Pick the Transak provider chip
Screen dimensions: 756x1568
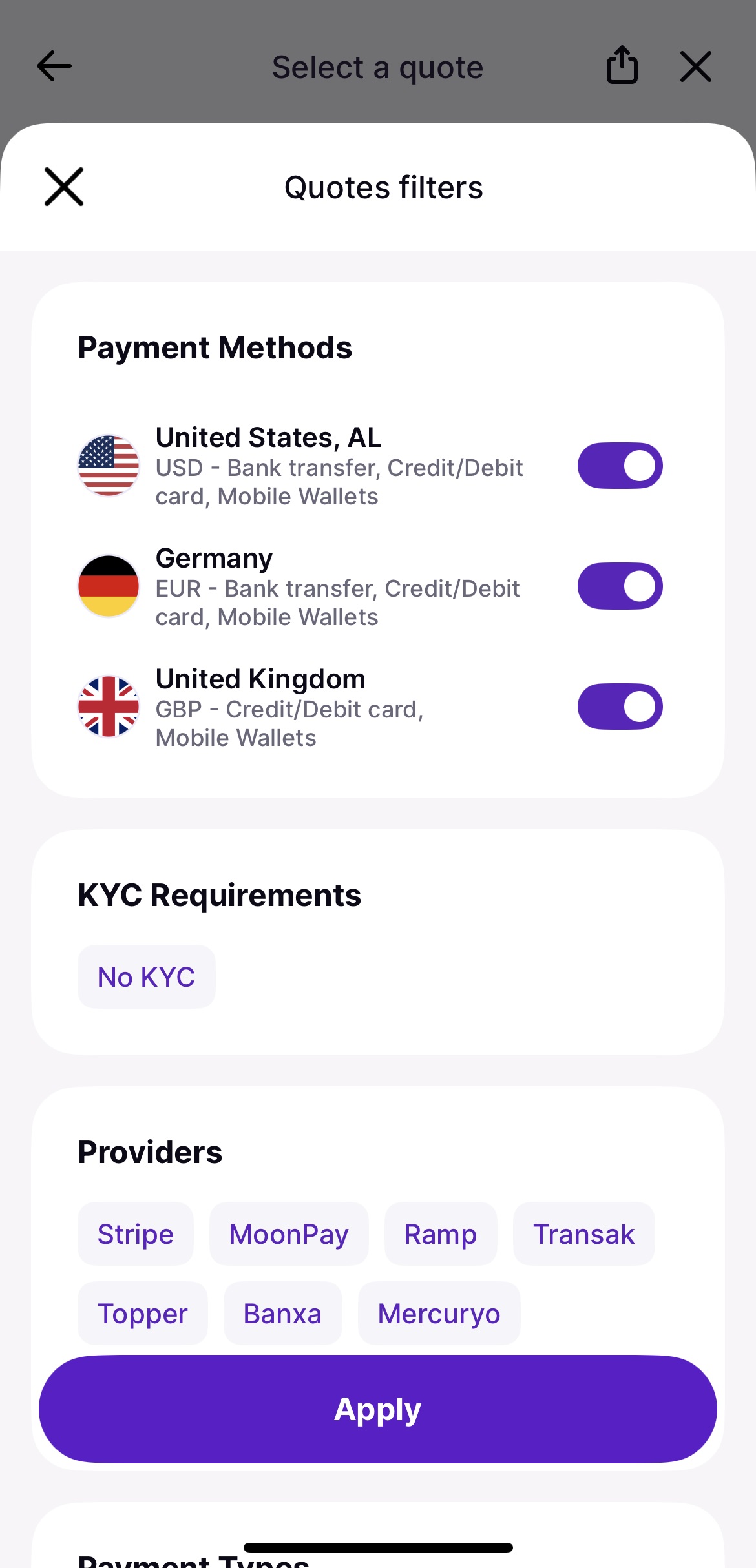pyautogui.click(x=583, y=1234)
